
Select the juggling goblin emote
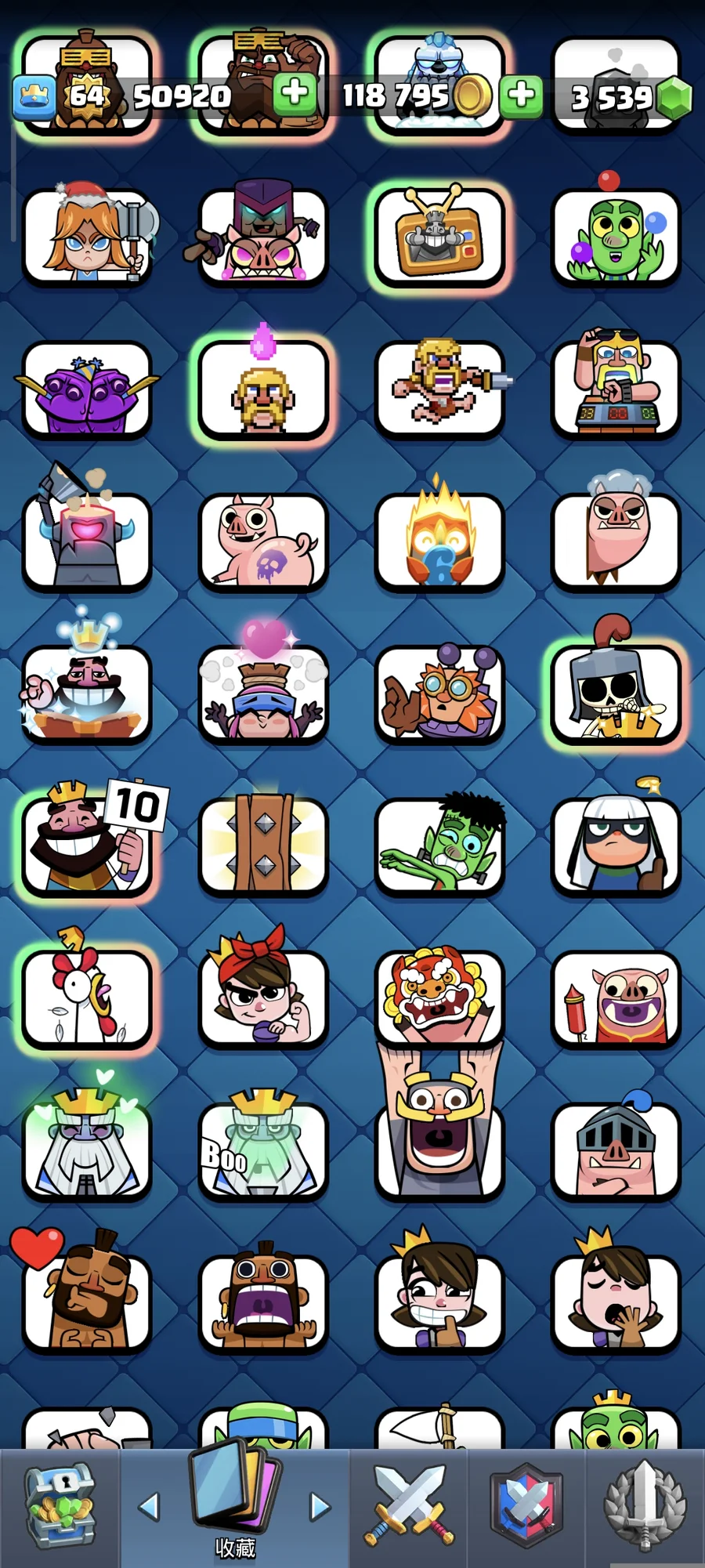(616, 236)
